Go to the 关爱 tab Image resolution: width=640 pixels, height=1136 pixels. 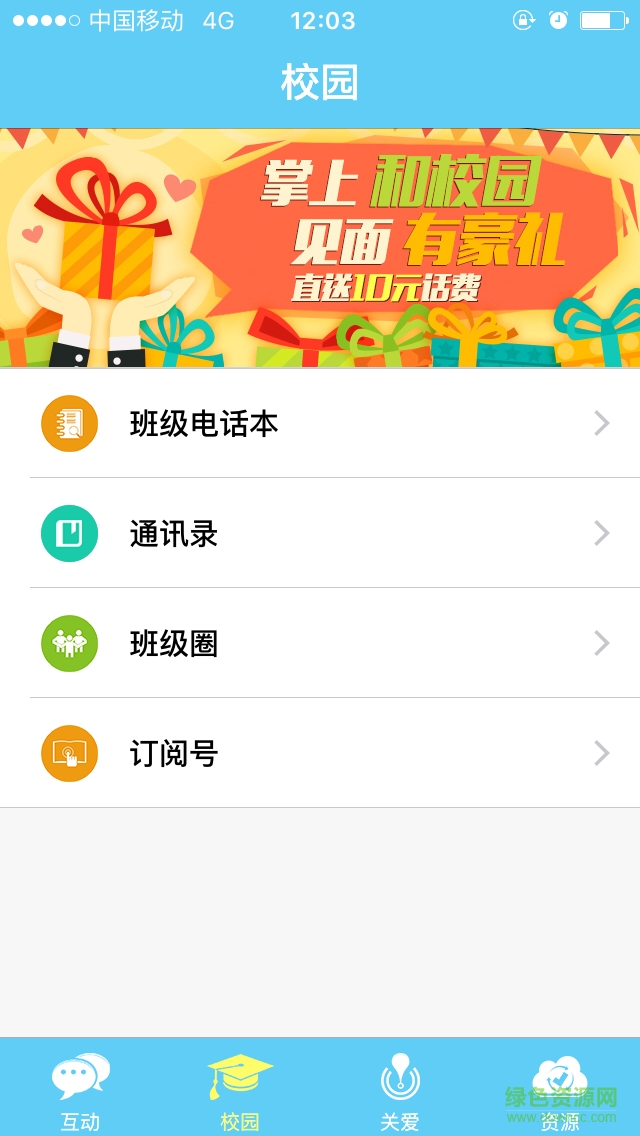[400, 1089]
